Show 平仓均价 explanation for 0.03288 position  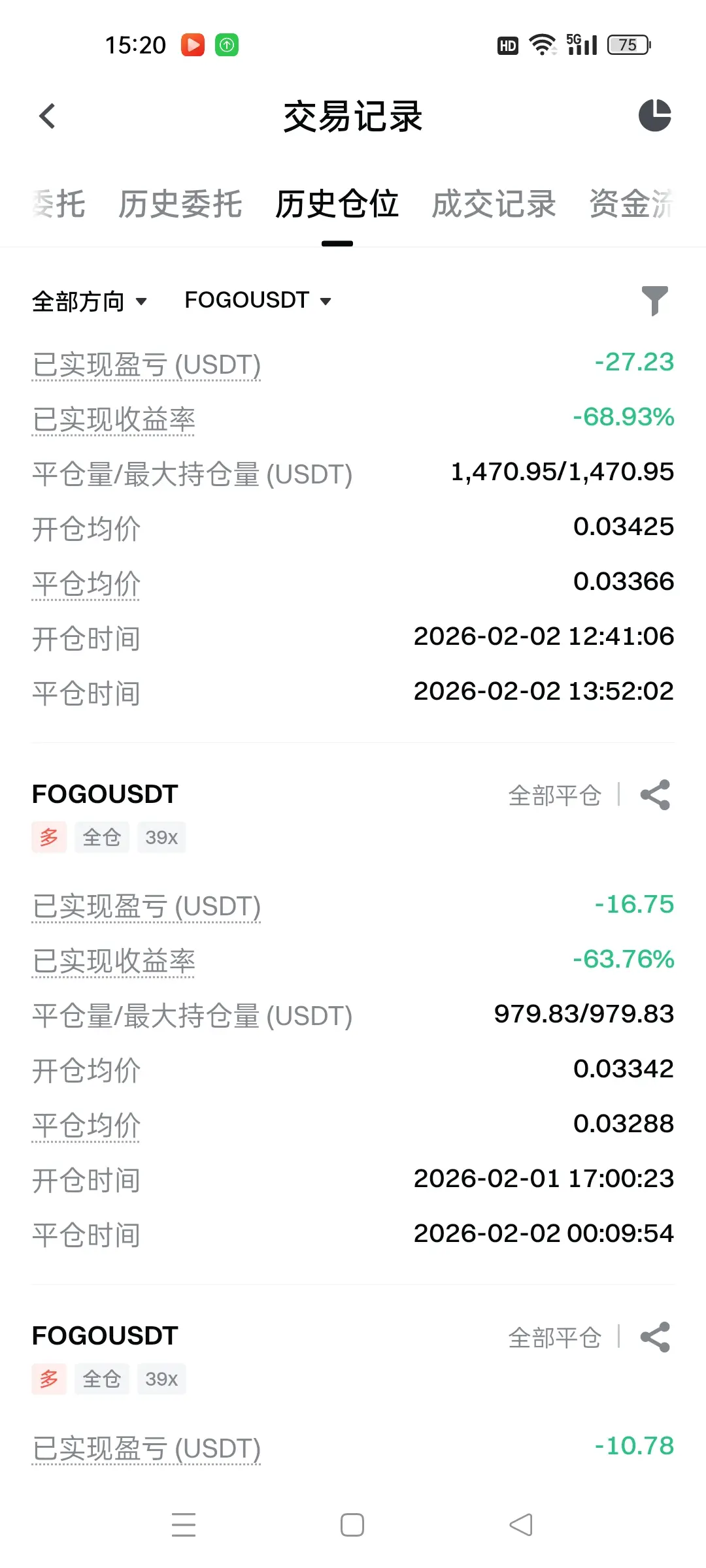(x=86, y=1125)
